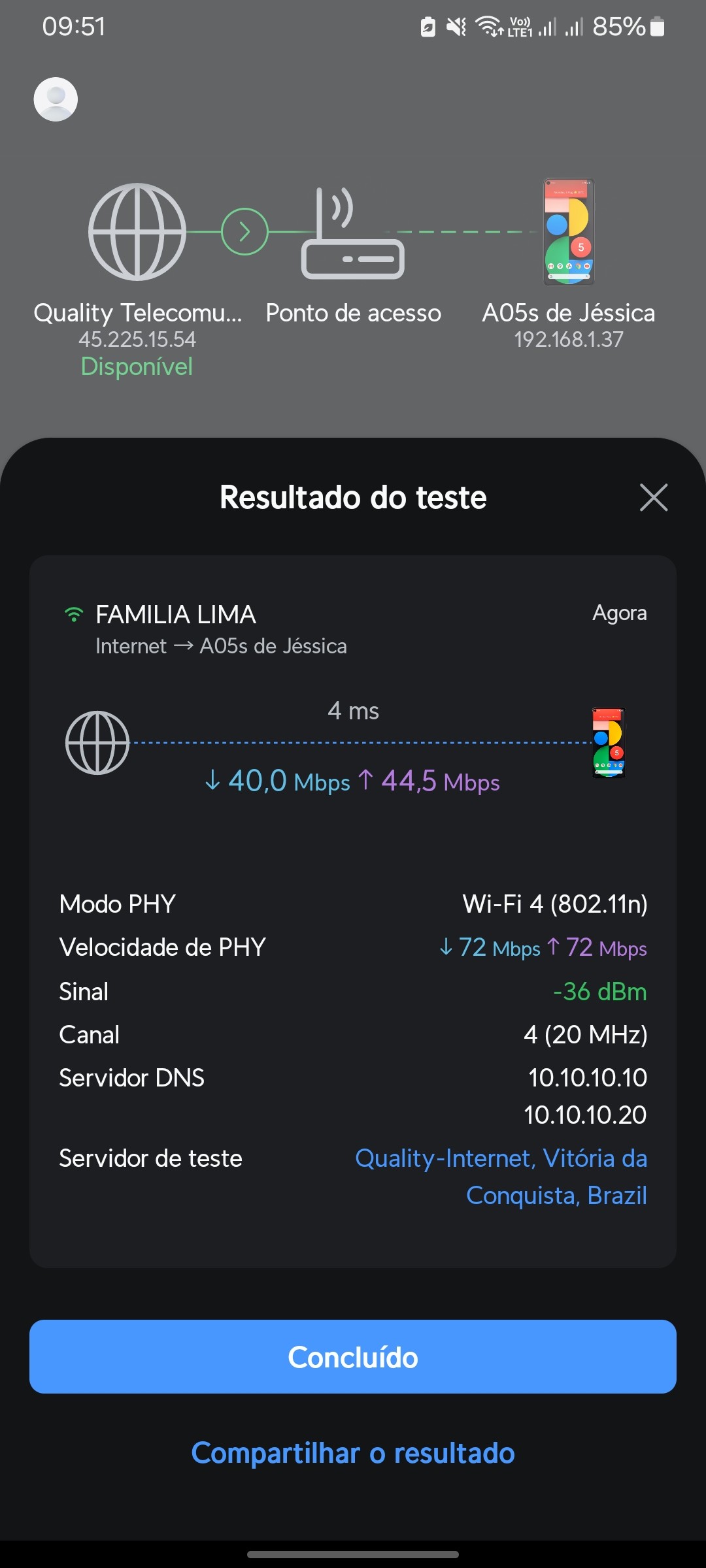The height and width of the screenshot is (1568, 706).
Task: Tap the Concluído button
Action: [353, 1357]
